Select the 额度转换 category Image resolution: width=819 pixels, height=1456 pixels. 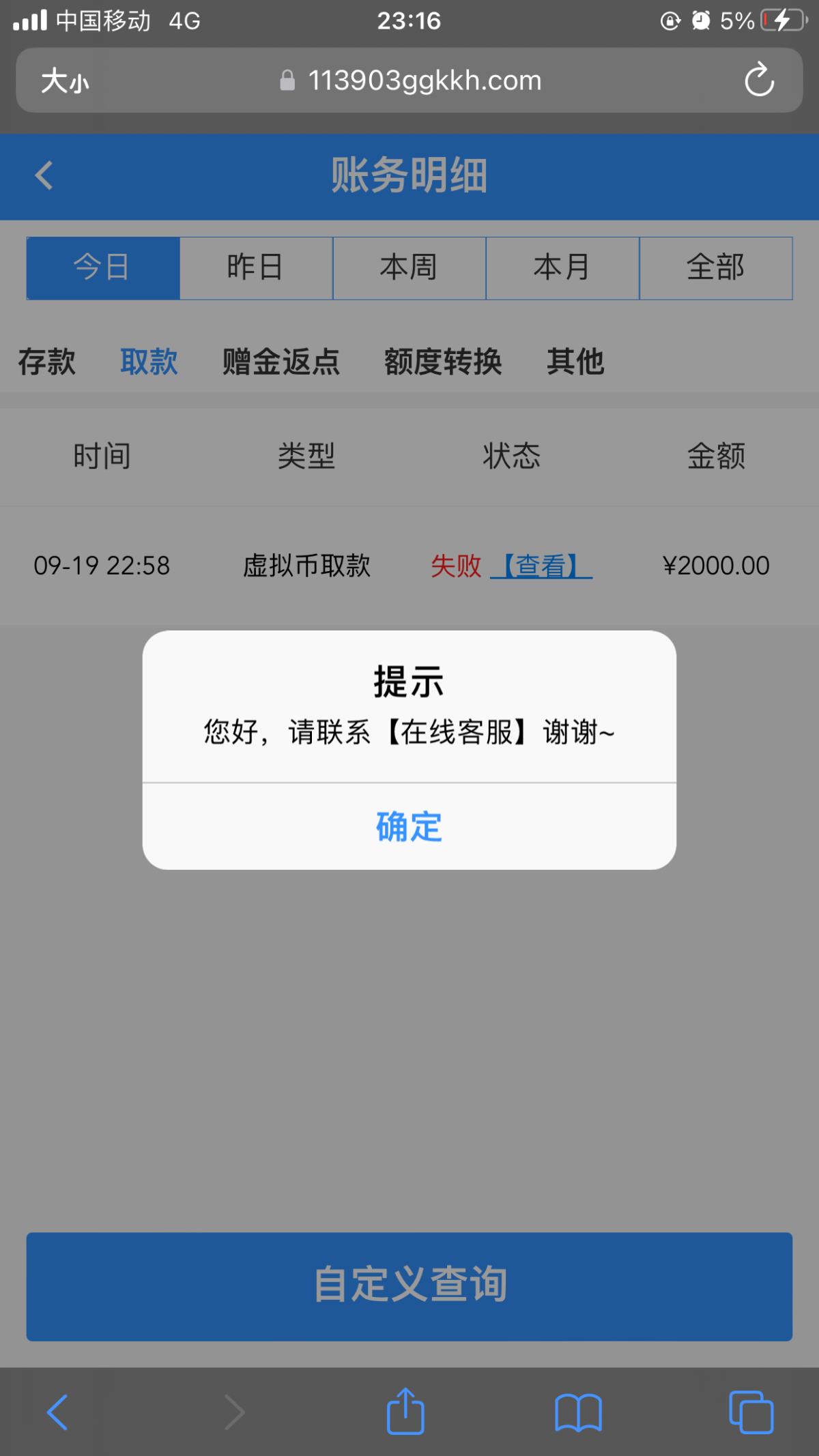(444, 362)
